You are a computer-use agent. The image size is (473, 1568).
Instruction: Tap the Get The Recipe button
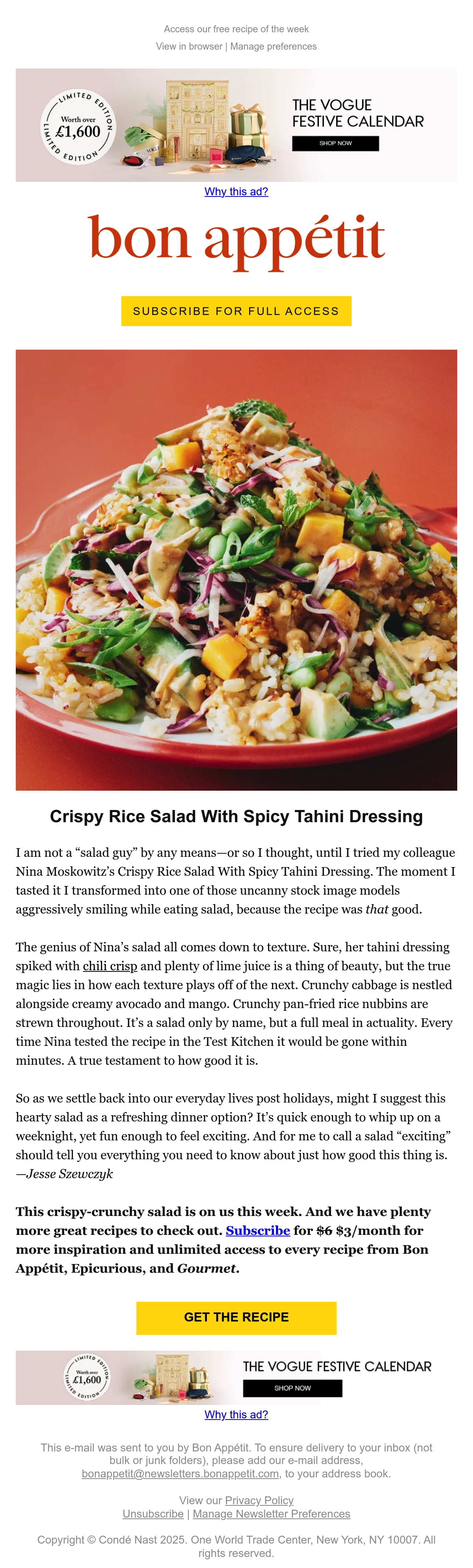click(236, 1317)
